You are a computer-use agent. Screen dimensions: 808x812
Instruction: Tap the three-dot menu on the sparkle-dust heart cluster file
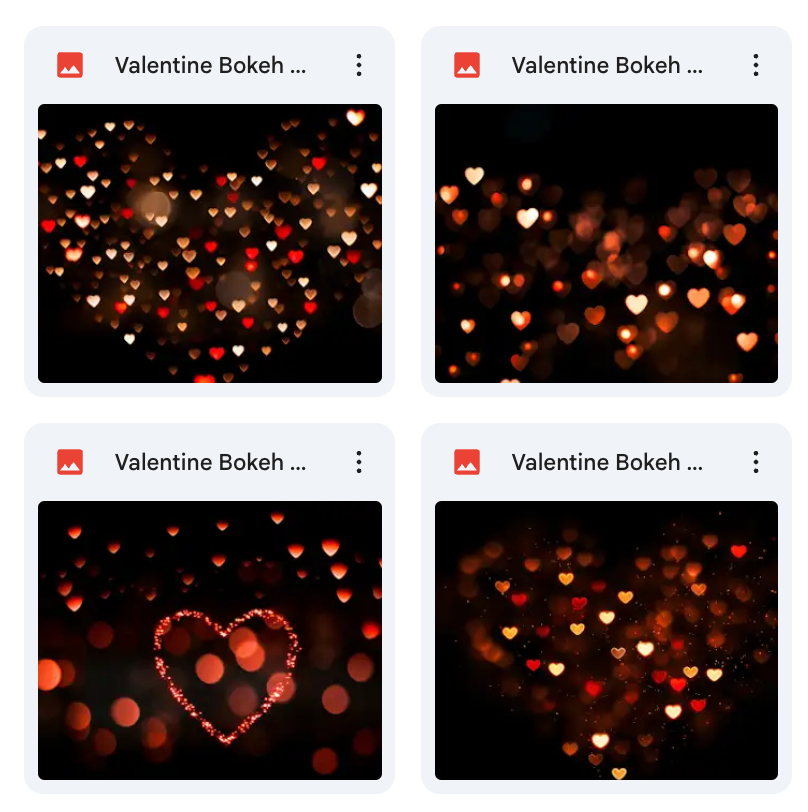[x=756, y=462]
